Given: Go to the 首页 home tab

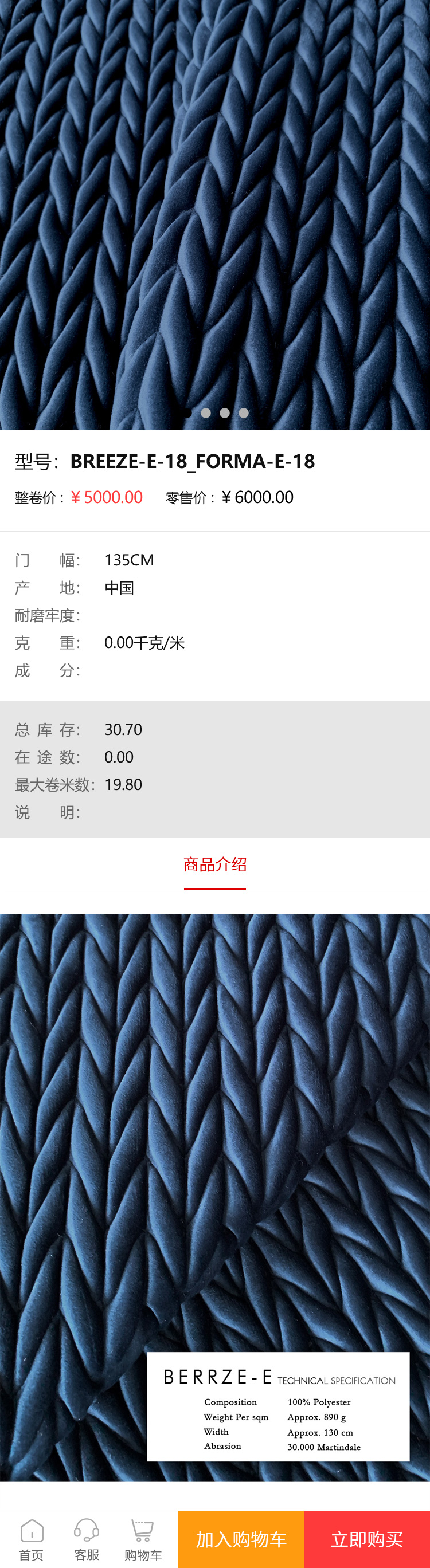Looking at the screenshot, I should 31,1539.
